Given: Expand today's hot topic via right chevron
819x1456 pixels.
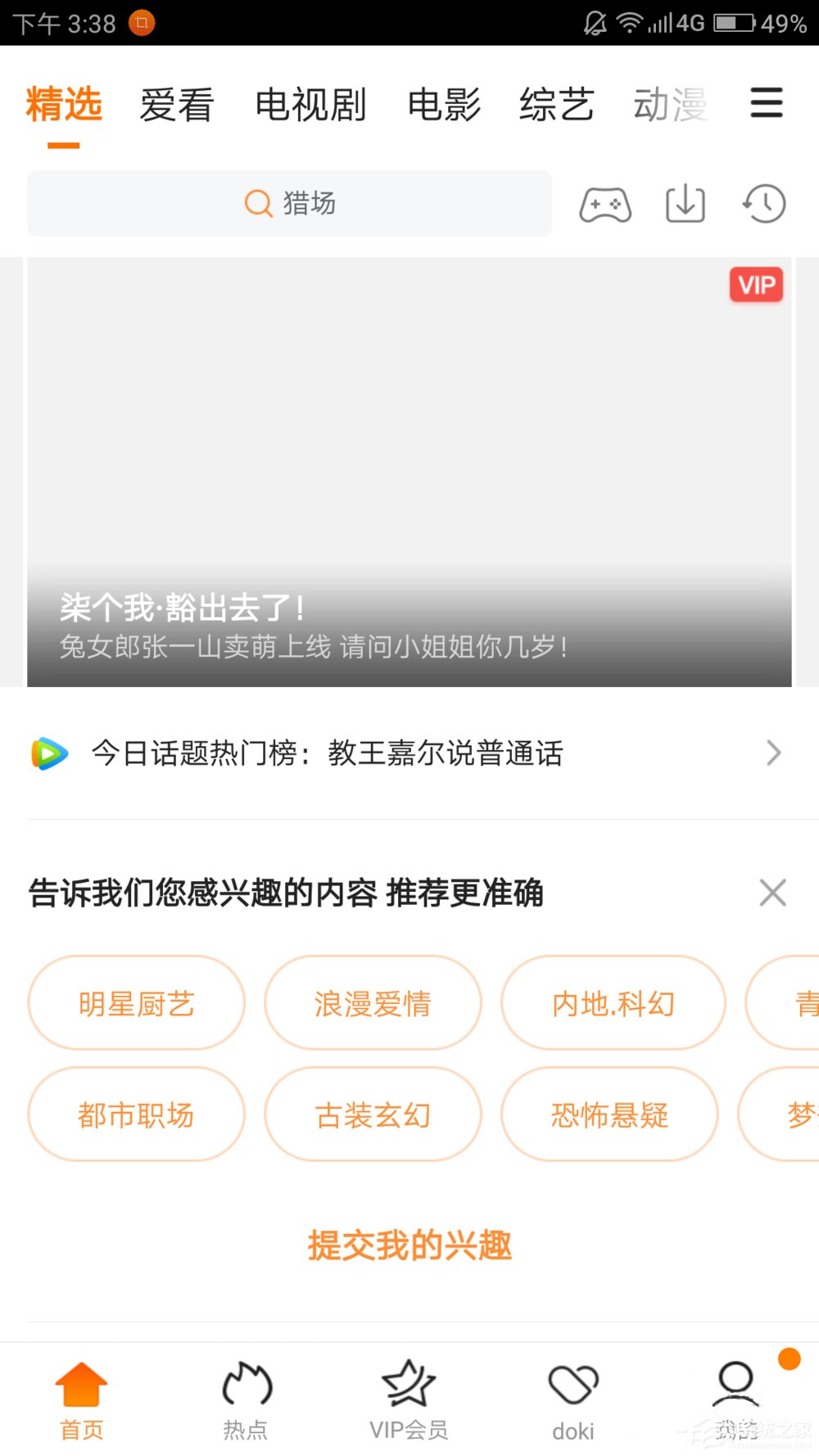Looking at the screenshot, I should point(772,753).
